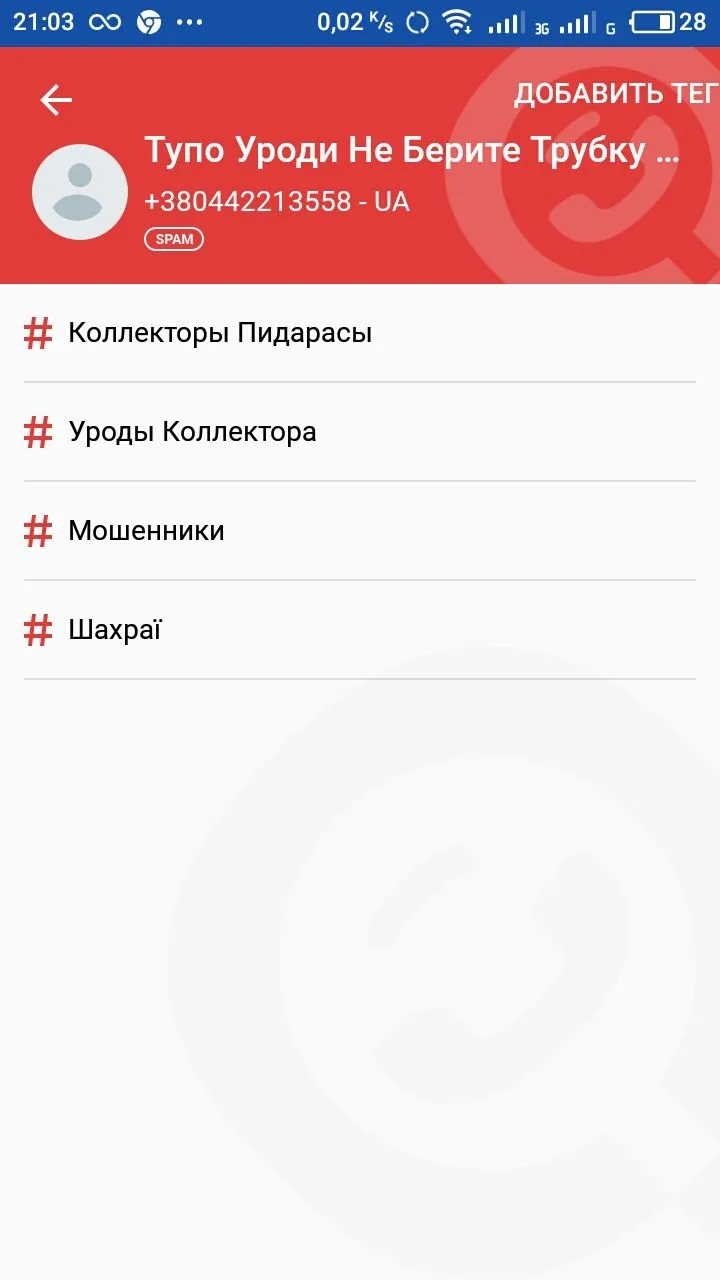The height and width of the screenshot is (1280, 720).
Task: Tap the infinity icon in the status bar
Action: [103, 21]
